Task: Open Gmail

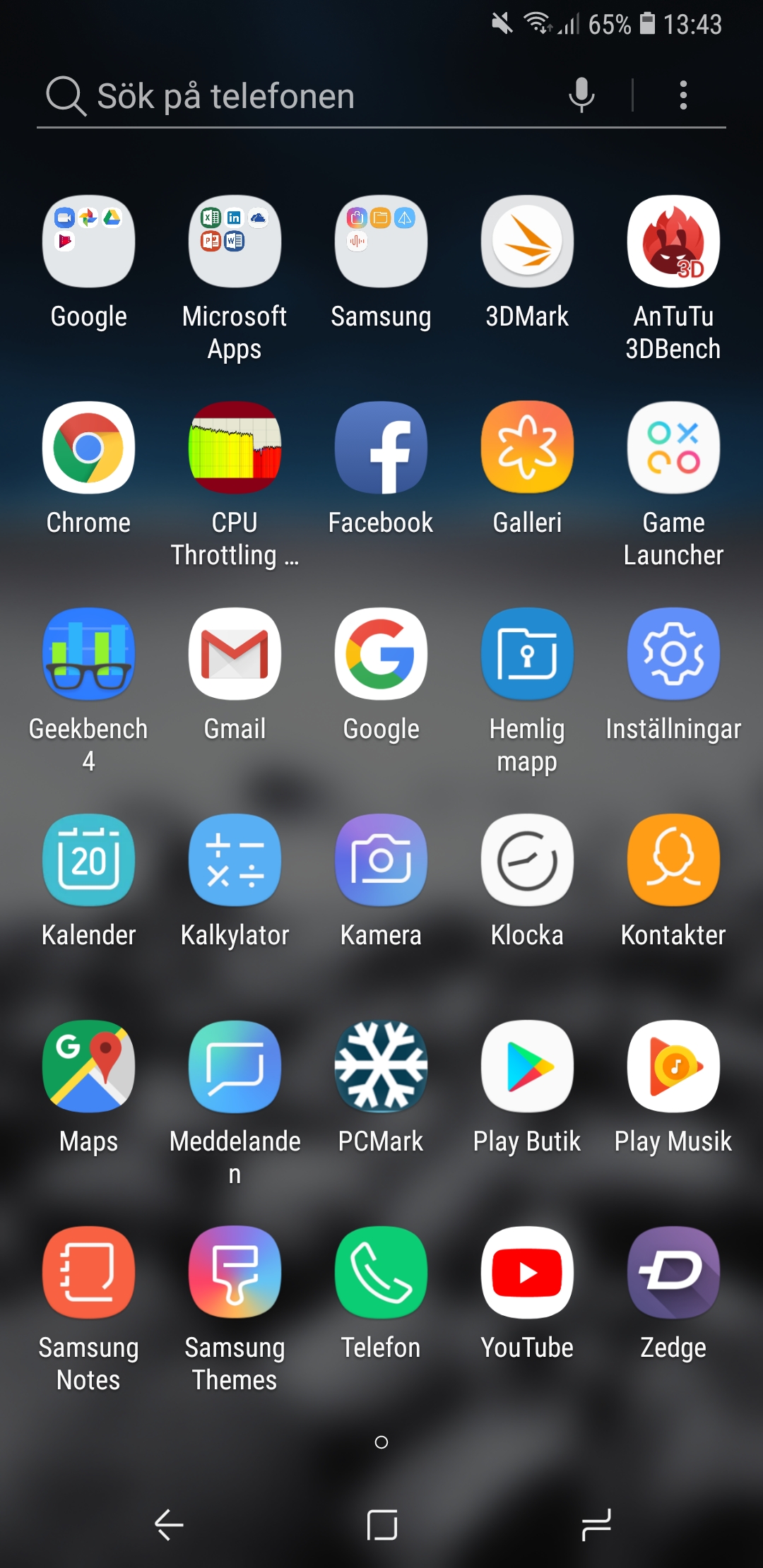Action: pyautogui.click(x=235, y=654)
